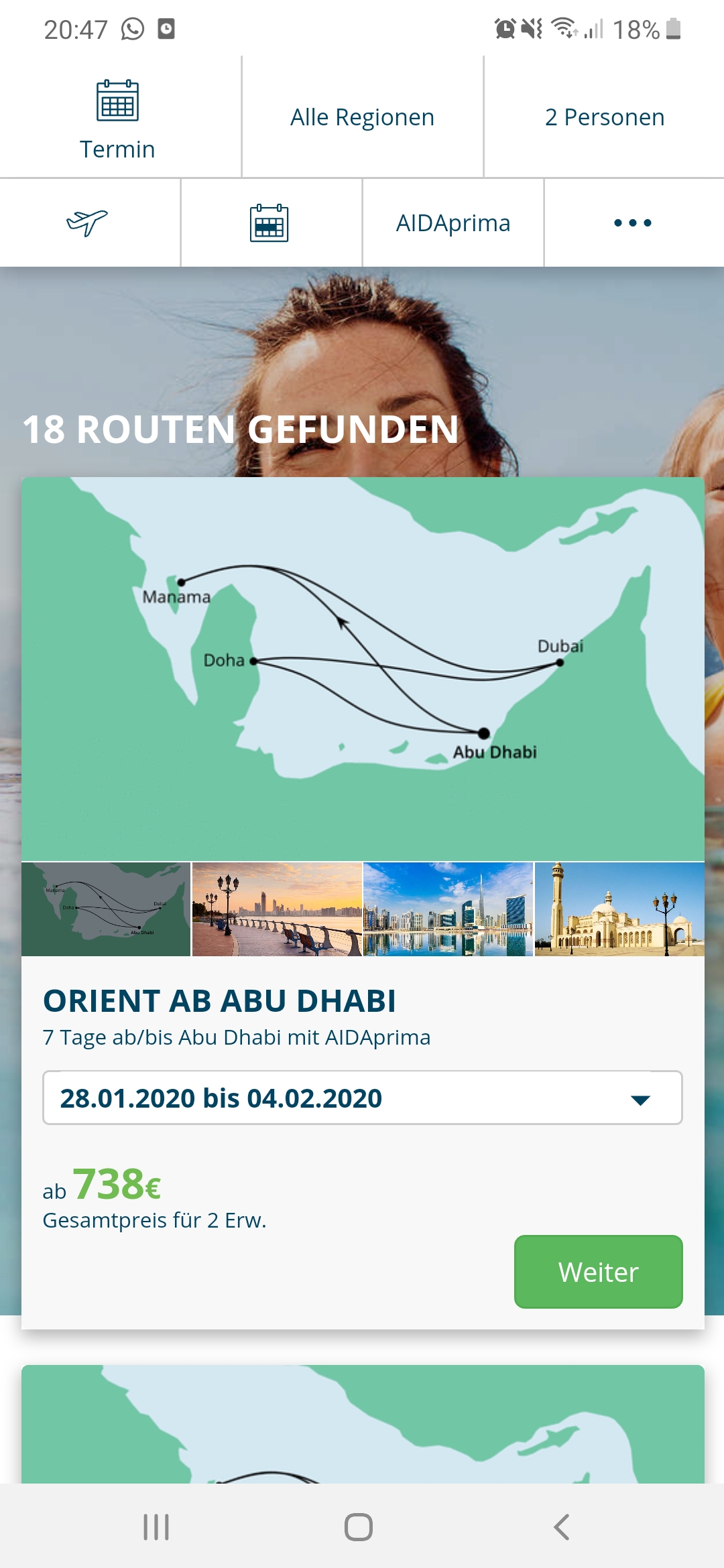Go back with the system back button
Image resolution: width=724 pixels, height=1568 pixels.
point(561,1527)
